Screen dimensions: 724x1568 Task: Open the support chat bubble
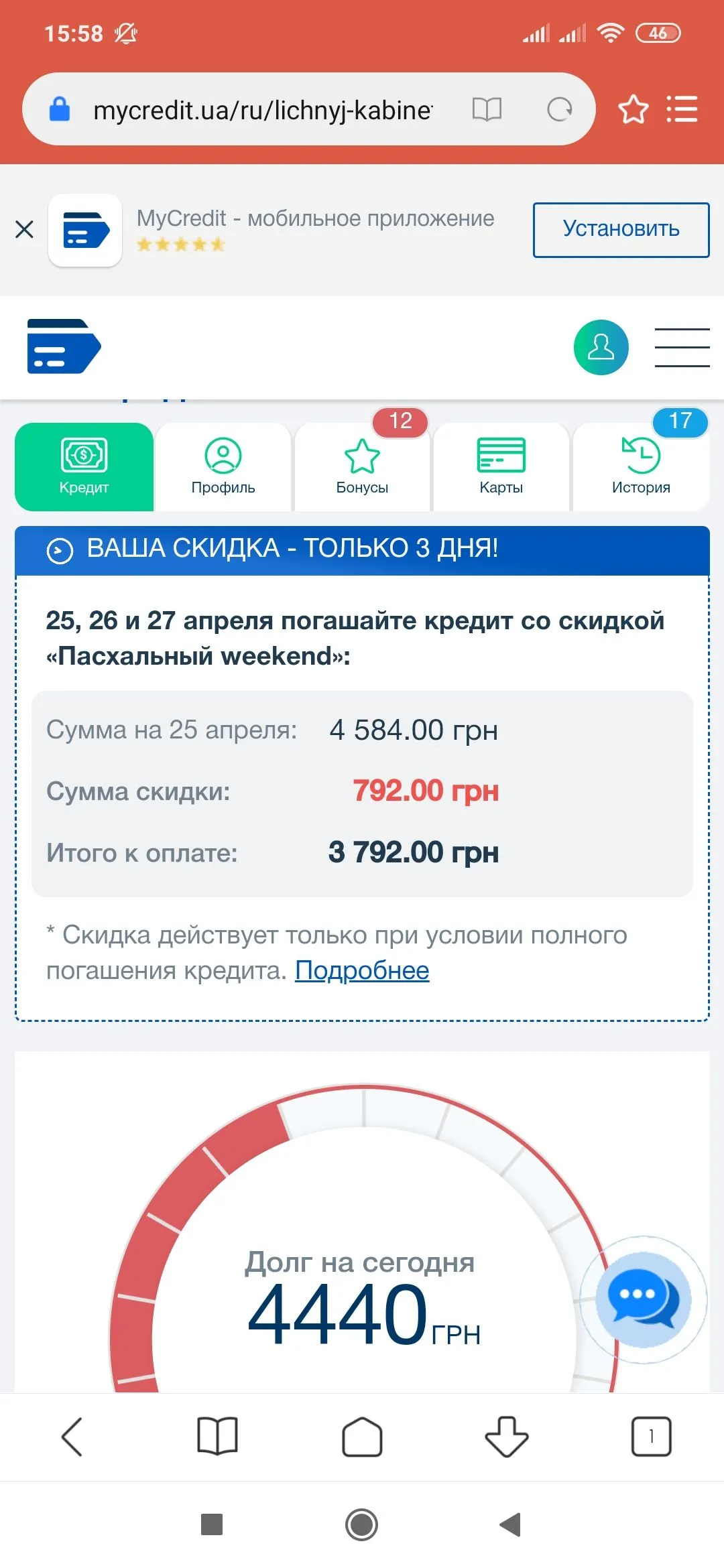tap(643, 1299)
